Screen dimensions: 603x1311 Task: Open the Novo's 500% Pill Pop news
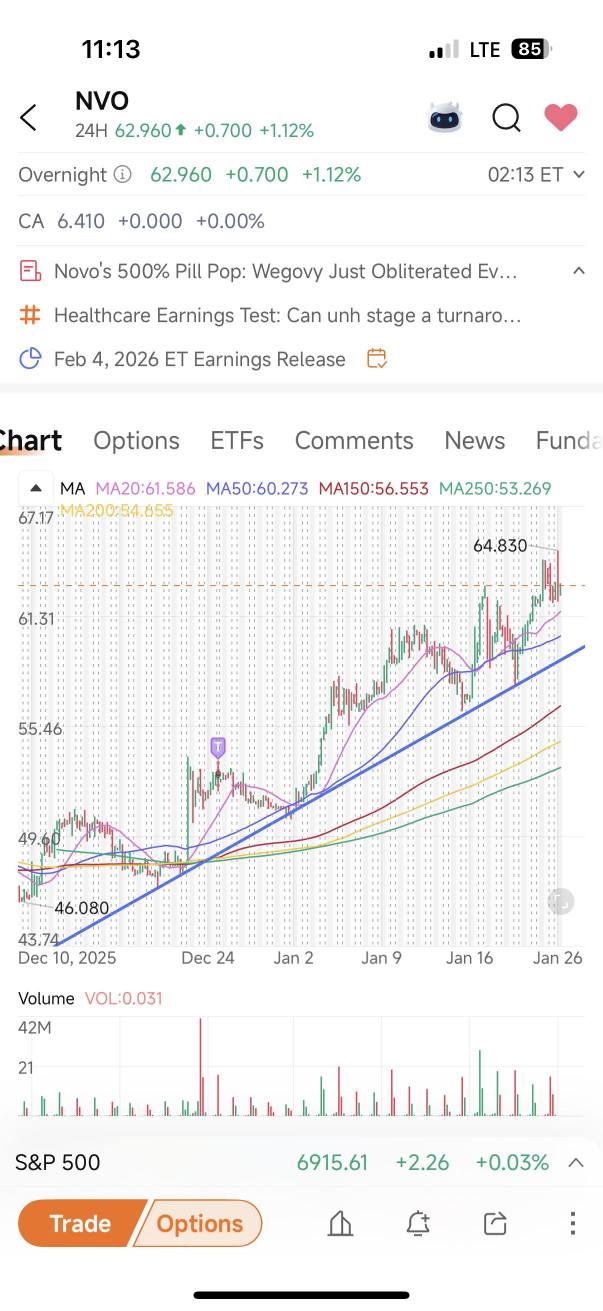(285, 271)
